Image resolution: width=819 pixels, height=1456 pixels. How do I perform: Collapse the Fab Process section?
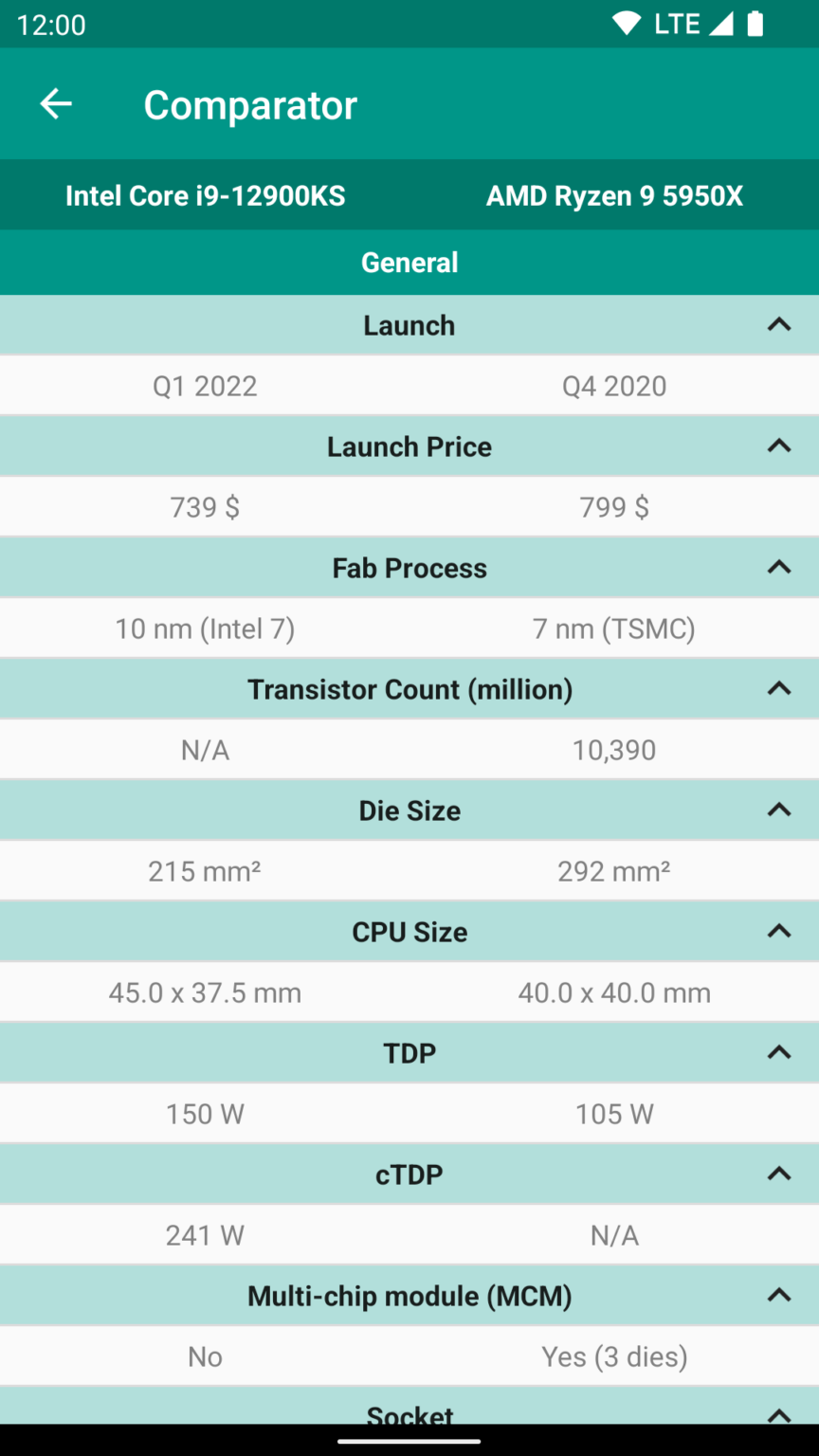[x=778, y=567]
